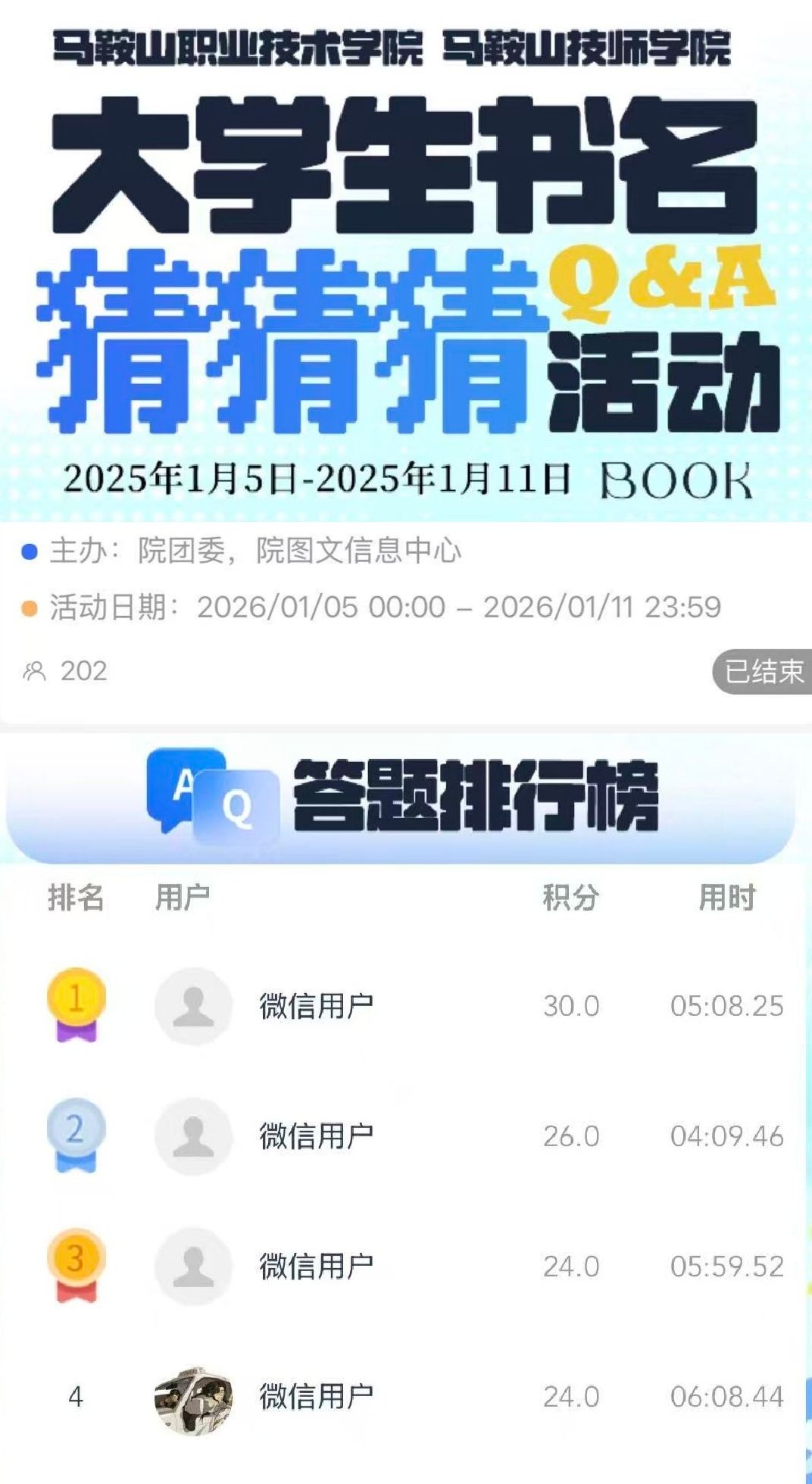Tap the 已结束 status button

(x=763, y=671)
